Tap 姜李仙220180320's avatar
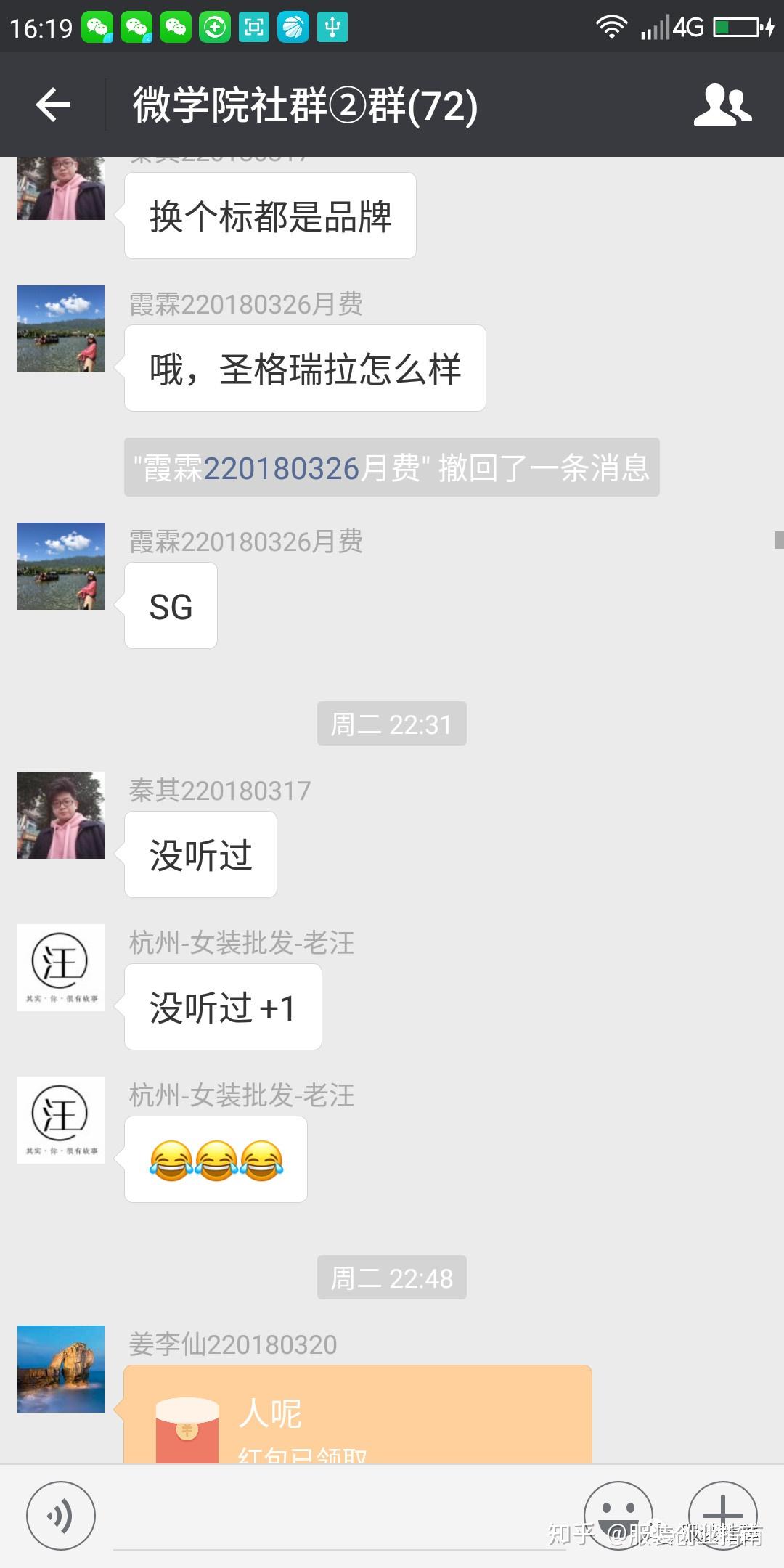 coord(61,1369)
